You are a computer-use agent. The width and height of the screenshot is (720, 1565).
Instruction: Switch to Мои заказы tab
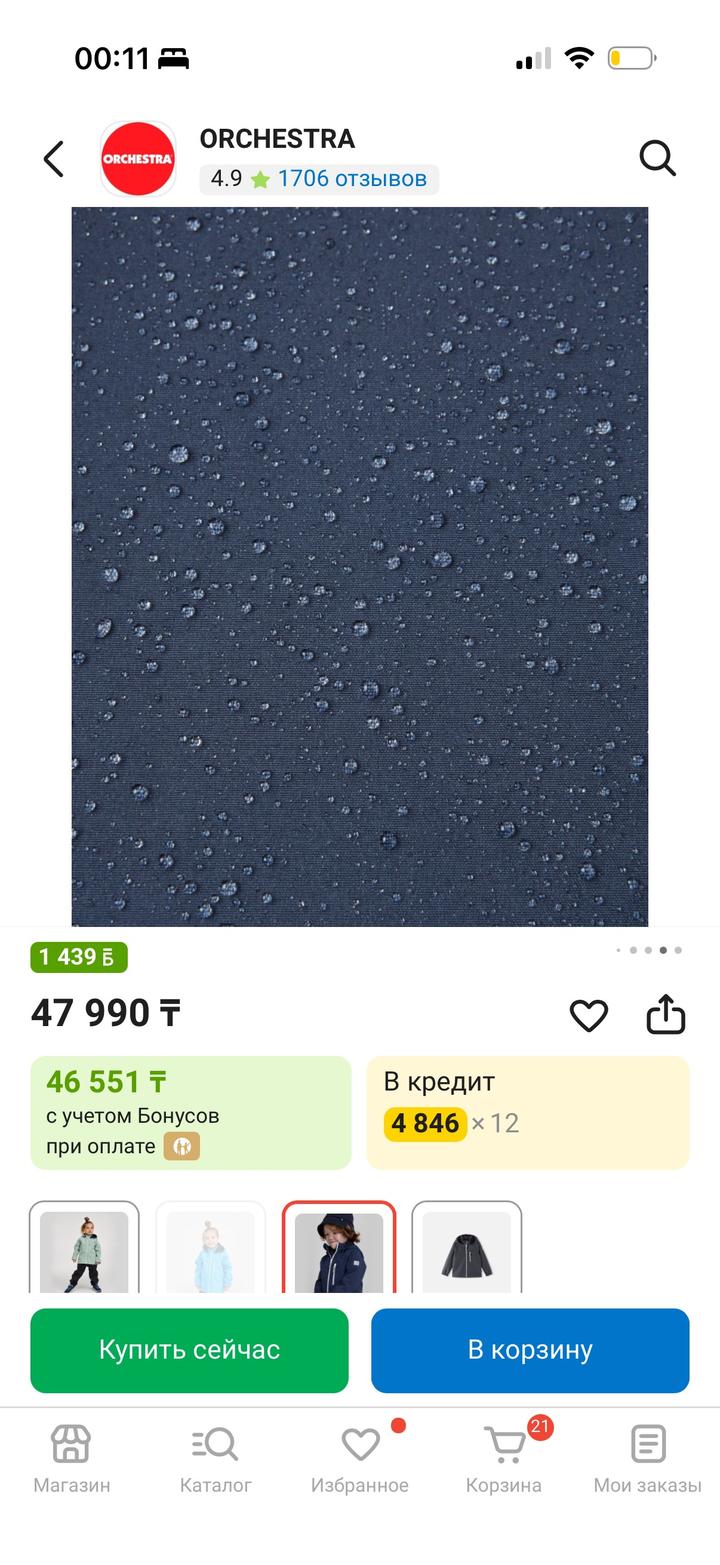pos(647,1458)
